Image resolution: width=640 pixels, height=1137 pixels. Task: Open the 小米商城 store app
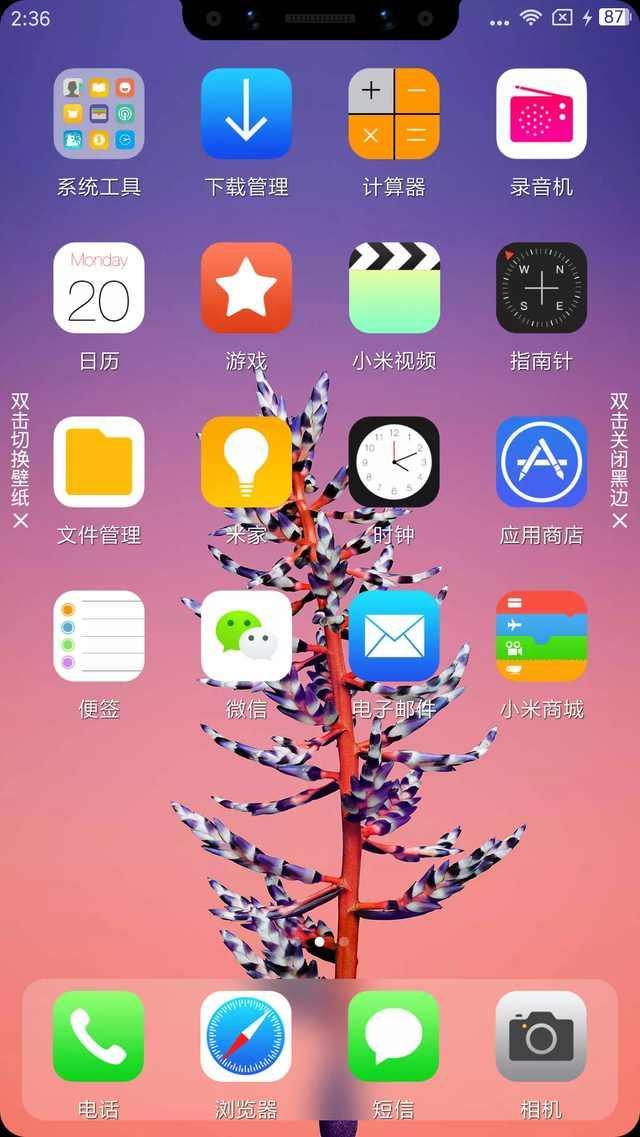[x=541, y=636]
